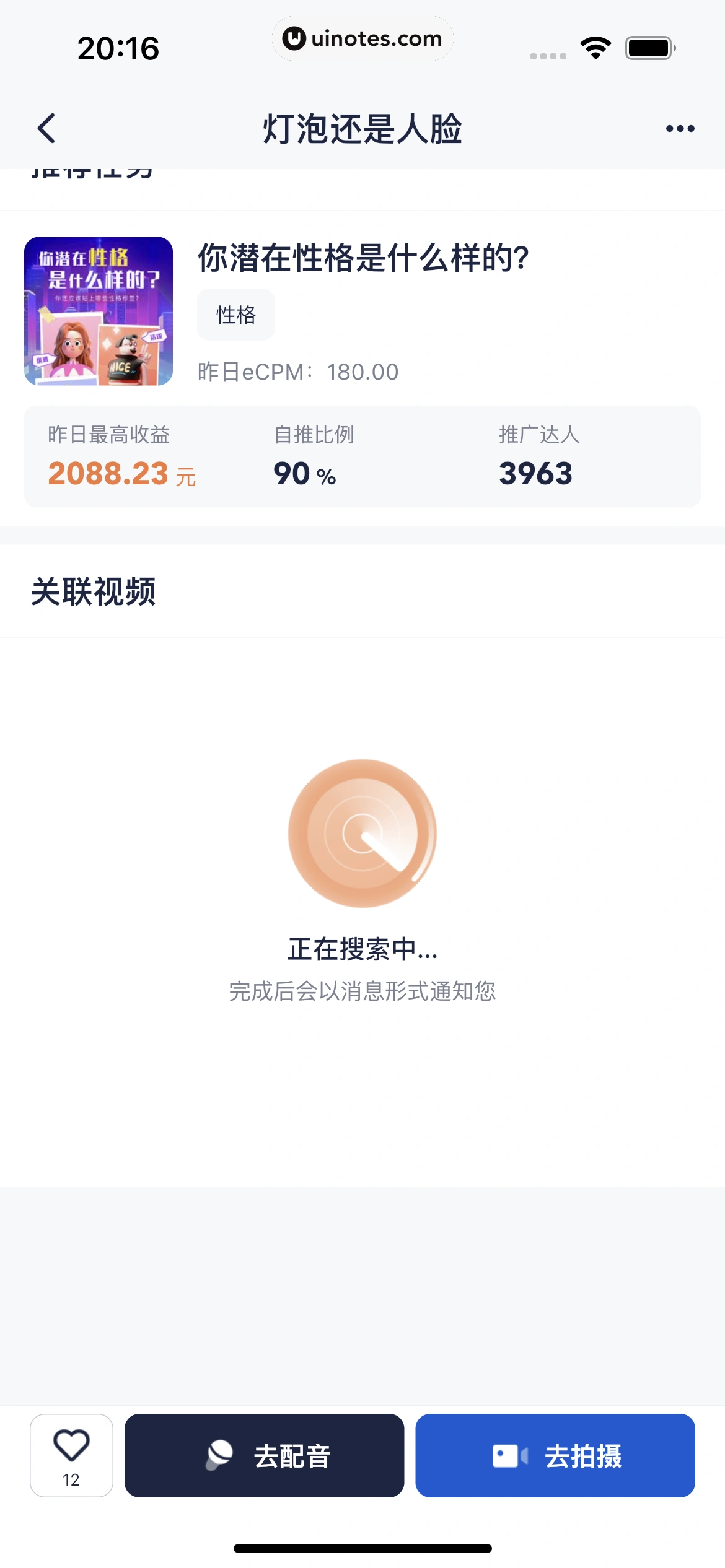Image resolution: width=725 pixels, height=1568 pixels.
Task: Tap 去配音 to start dubbing
Action: pos(265,1455)
